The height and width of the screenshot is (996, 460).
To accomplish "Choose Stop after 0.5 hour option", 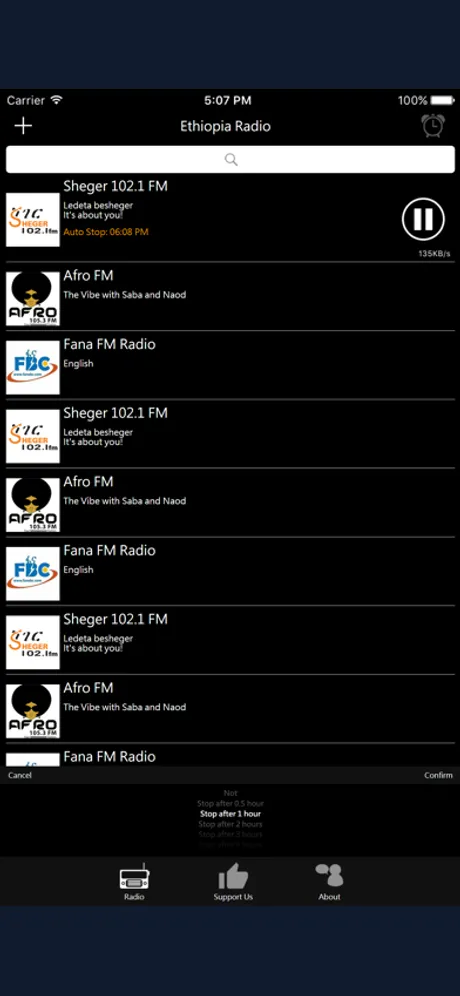I will point(230,804).
